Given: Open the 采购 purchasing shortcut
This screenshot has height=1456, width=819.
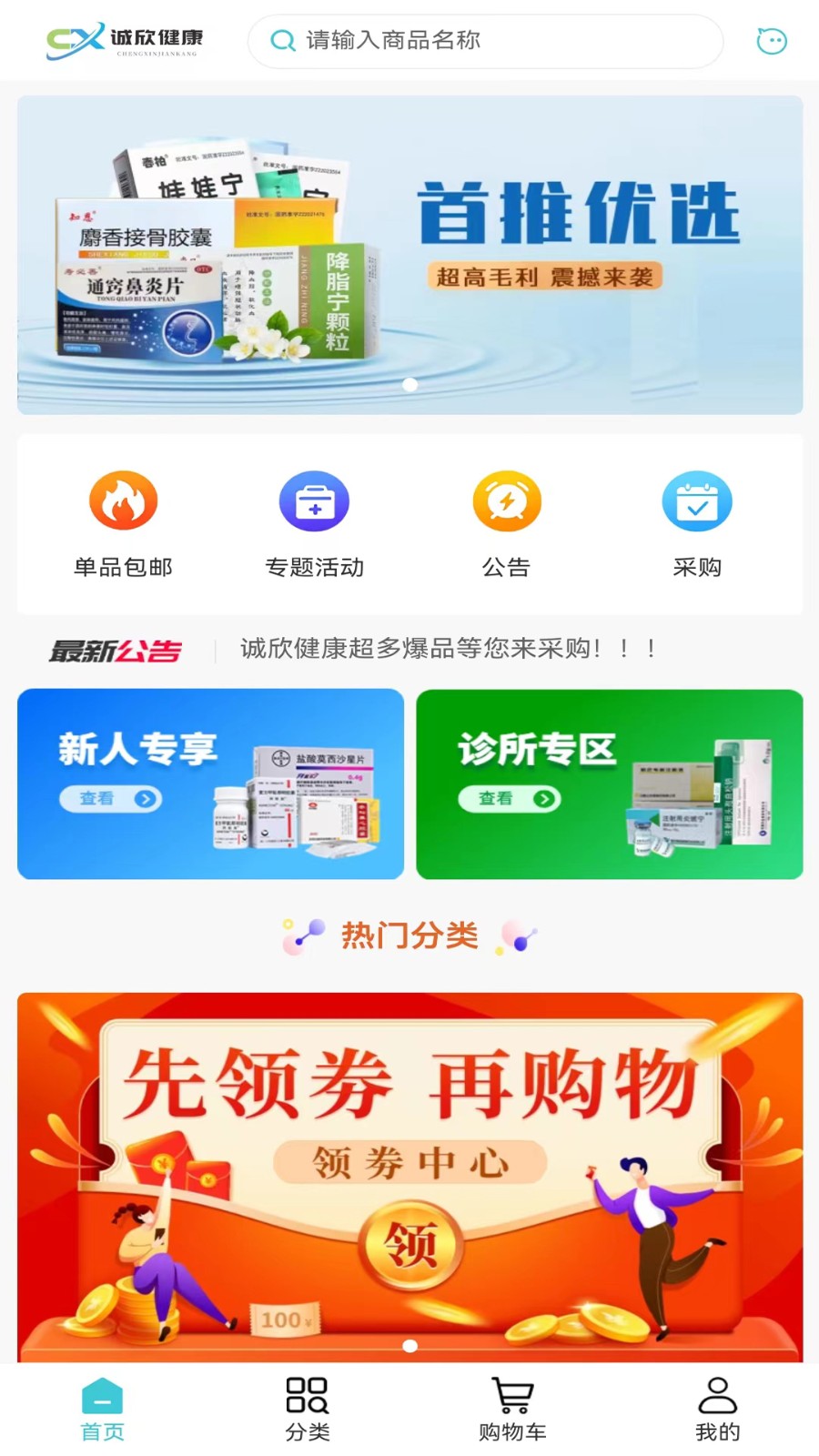Looking at the screenshot, I should (x=697, y=524).
